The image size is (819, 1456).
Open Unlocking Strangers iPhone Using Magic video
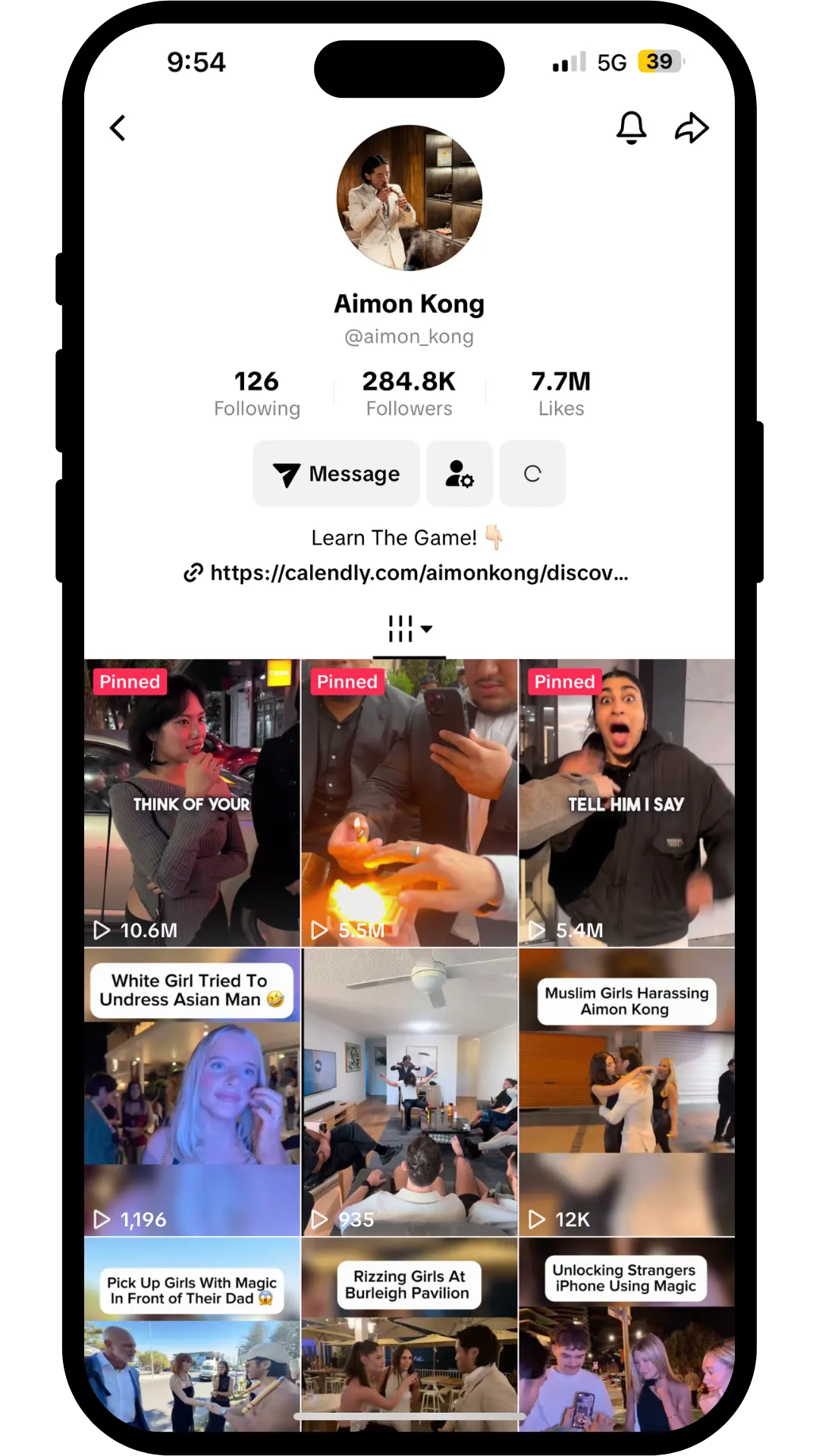[x=627, y=1335]
